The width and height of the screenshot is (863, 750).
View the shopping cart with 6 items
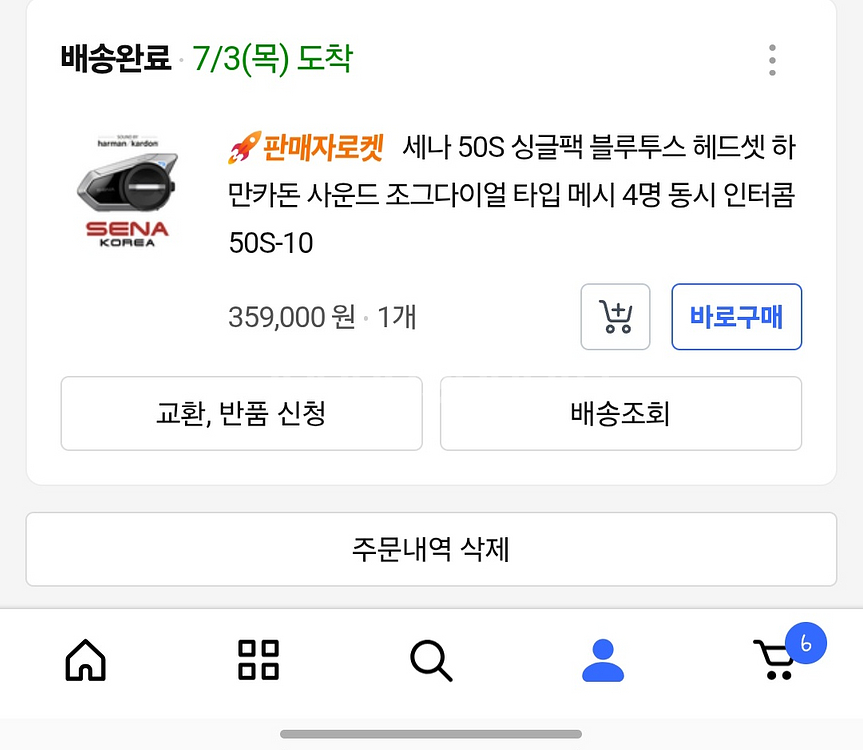tap(776, 661)
